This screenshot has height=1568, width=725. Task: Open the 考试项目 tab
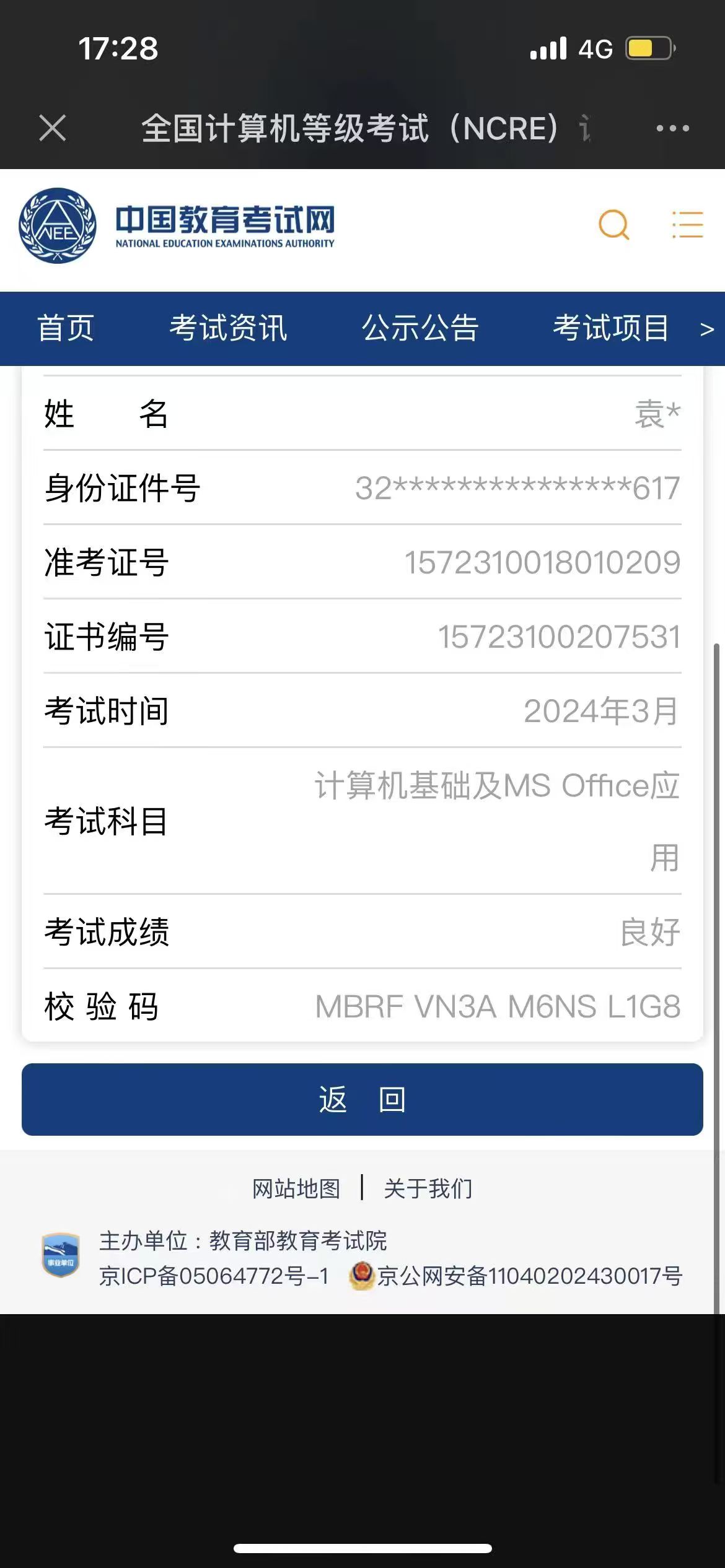610,328
